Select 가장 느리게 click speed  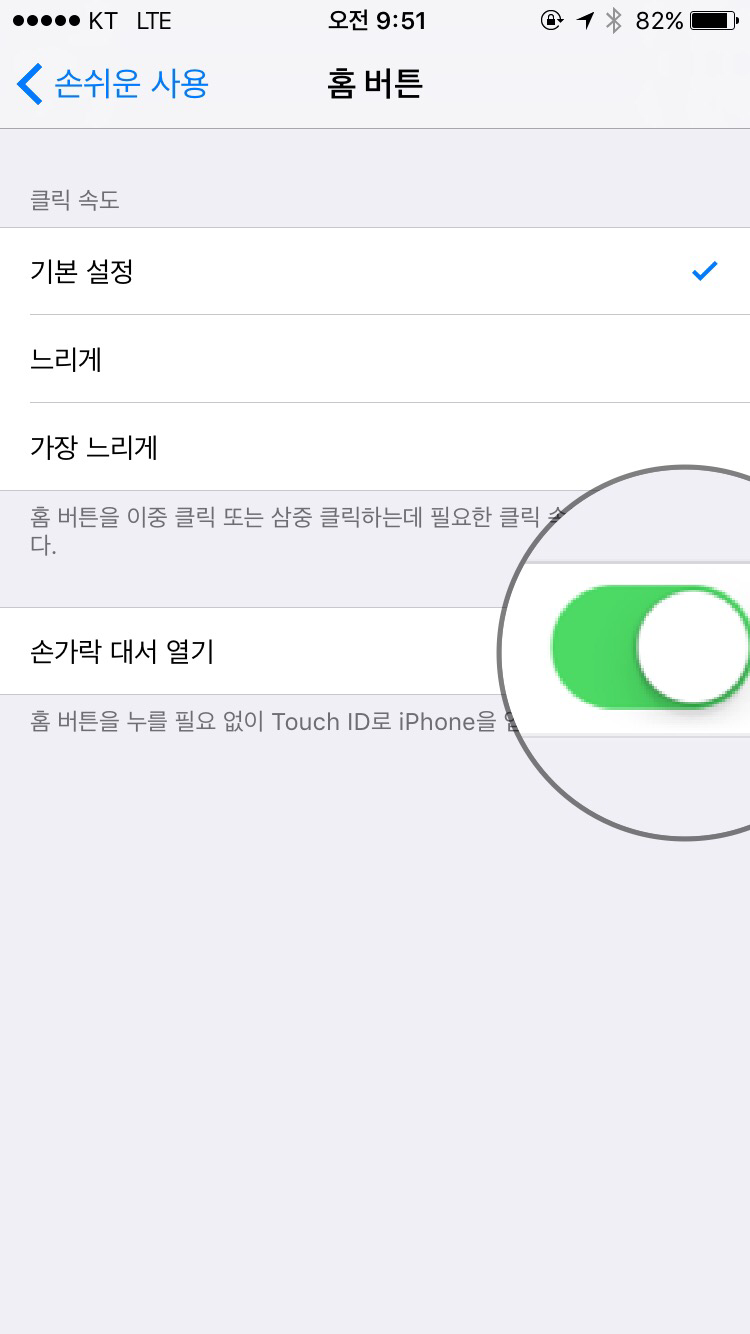pyautogui.click(x=375, y=447)
